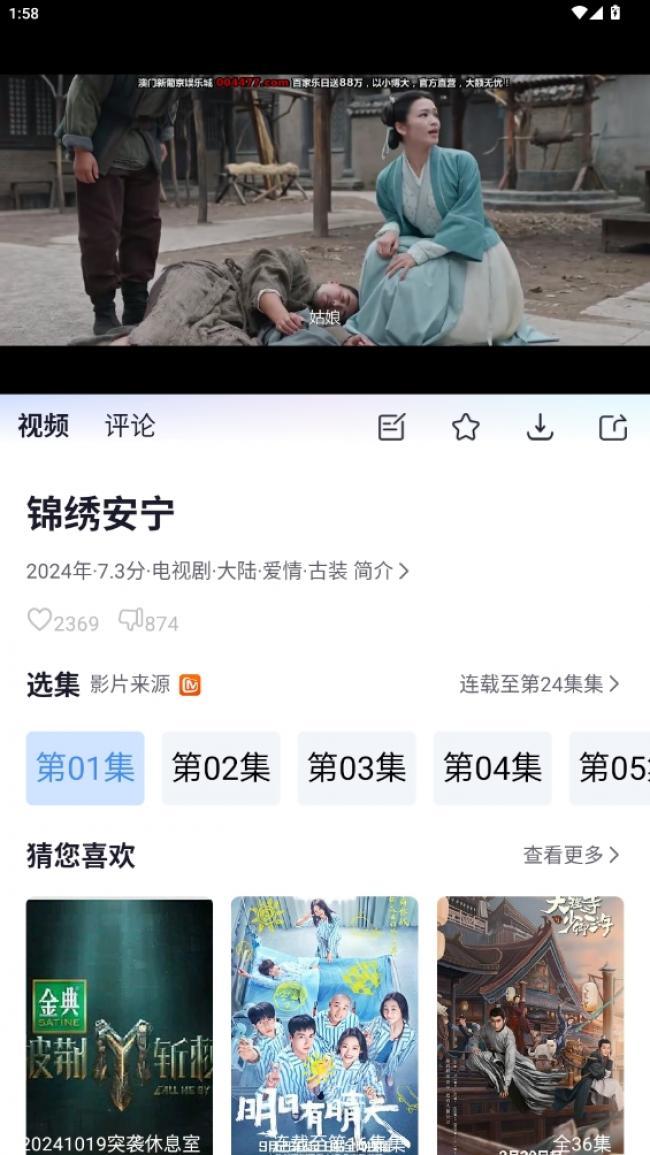The width and height of the screenshot is (650, 1155).
Task: Play episode 第04集
Action: coord(492,768)
